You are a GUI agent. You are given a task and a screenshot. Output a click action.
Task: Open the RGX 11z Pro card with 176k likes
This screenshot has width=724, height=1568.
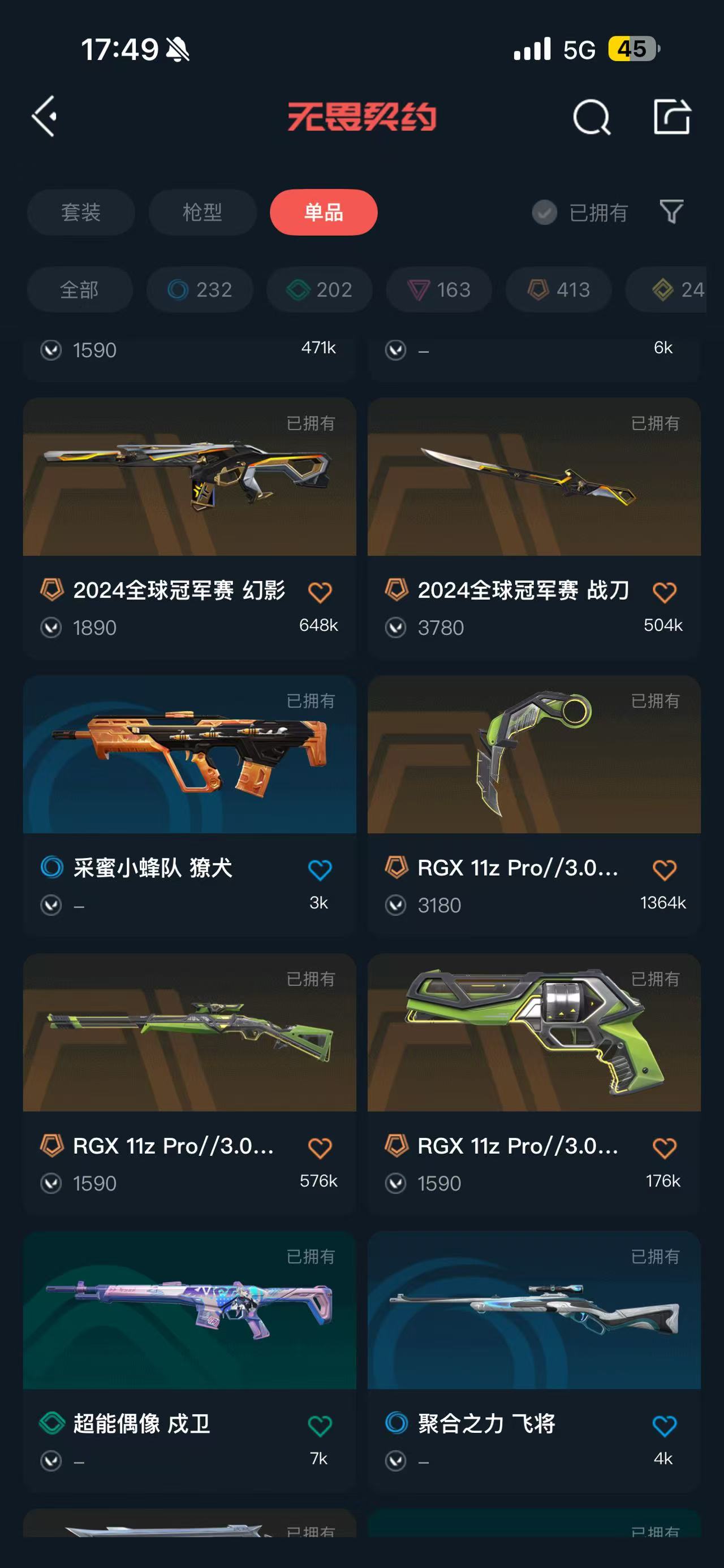[534, 1032]
